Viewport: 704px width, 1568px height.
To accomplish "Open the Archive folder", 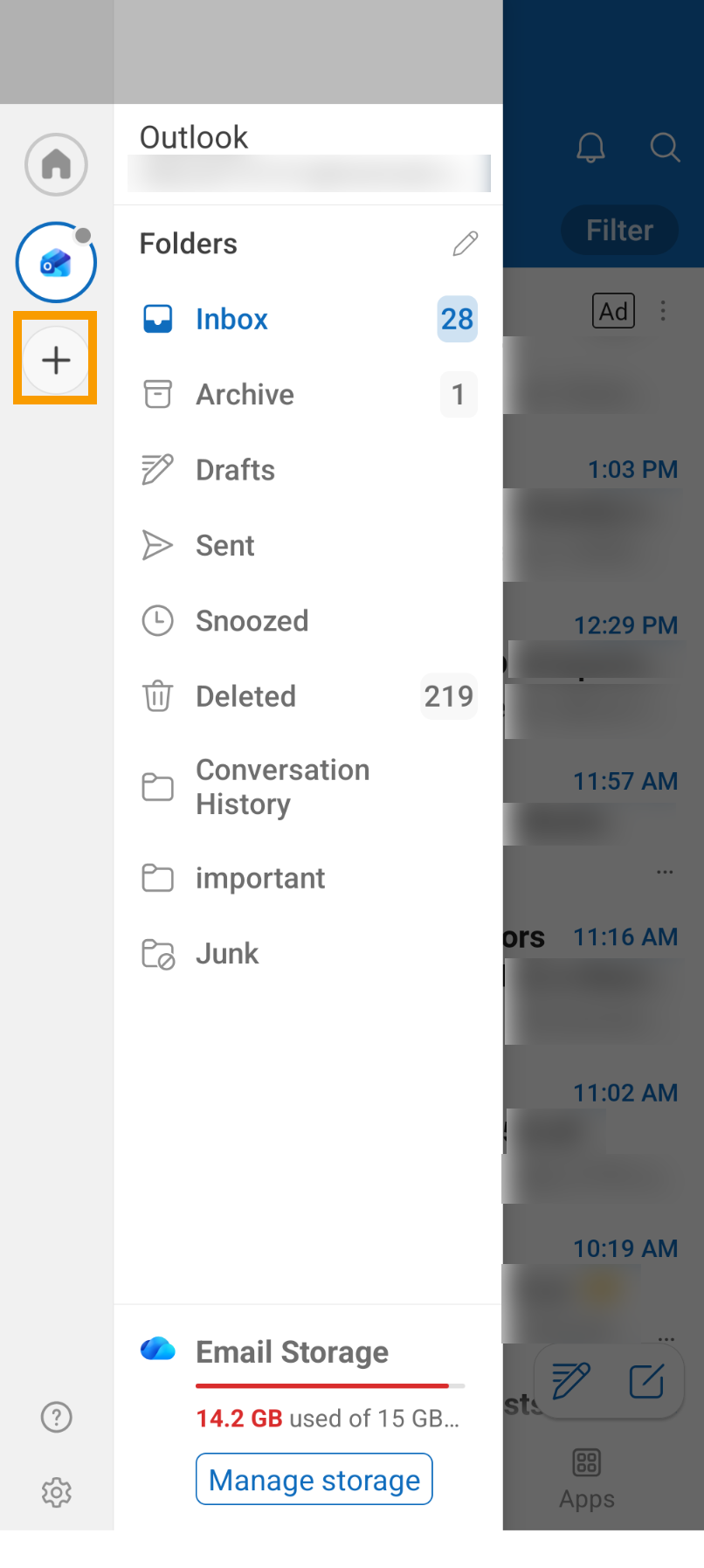I will pos(245,394).
